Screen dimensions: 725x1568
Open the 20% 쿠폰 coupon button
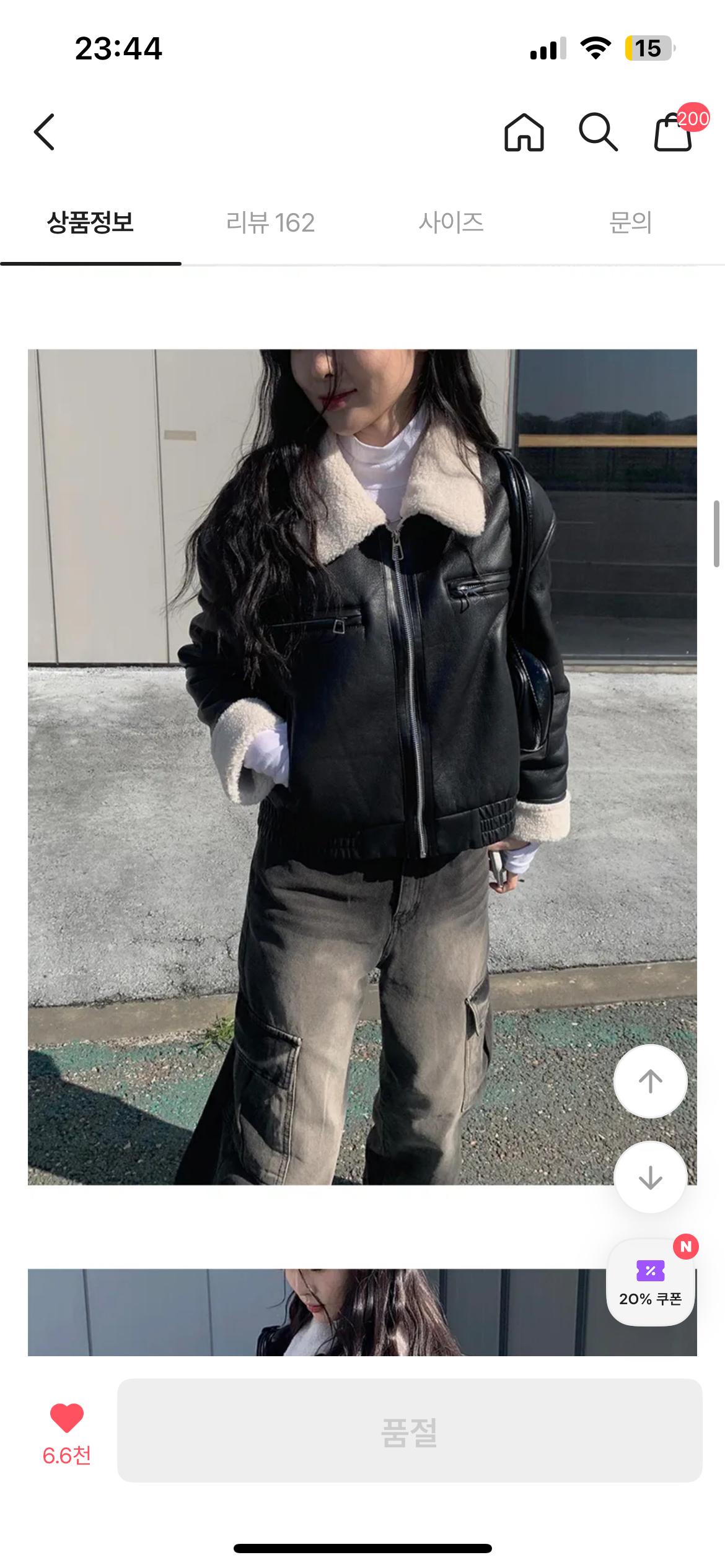(x=651, y=1282)
